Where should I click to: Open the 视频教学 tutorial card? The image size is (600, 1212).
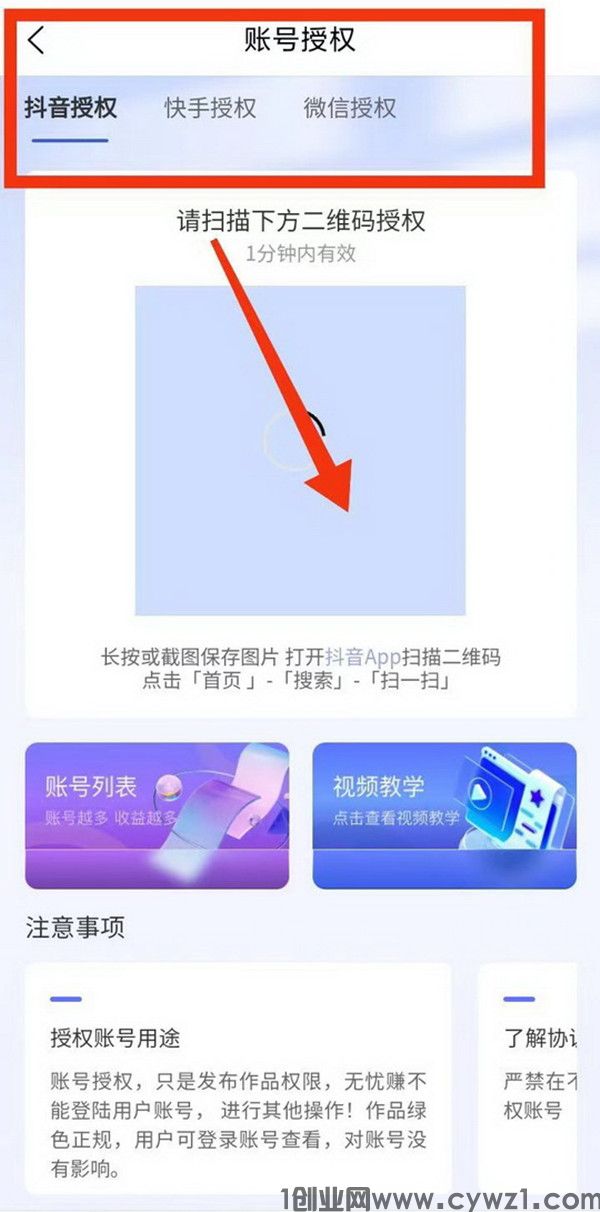pos(444,815)
